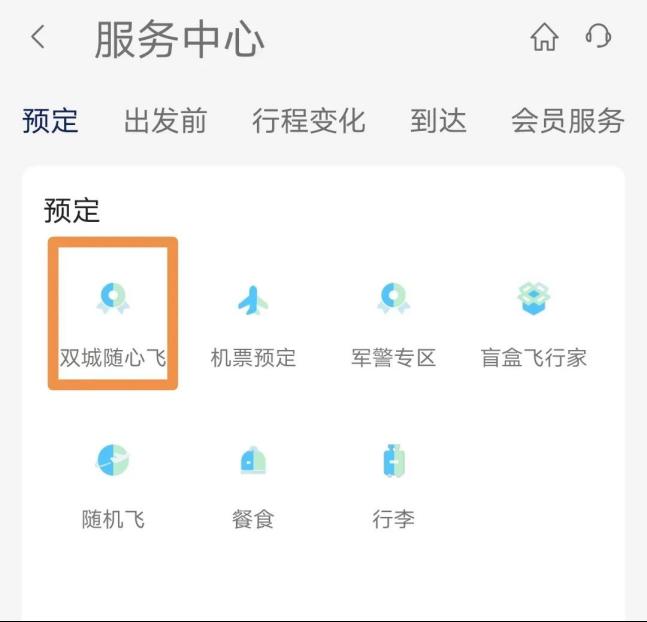Image resolution: width=647 pixels, height=622 pixels.
Task: Contact customer service via headset icon
Action: [598, 38]
